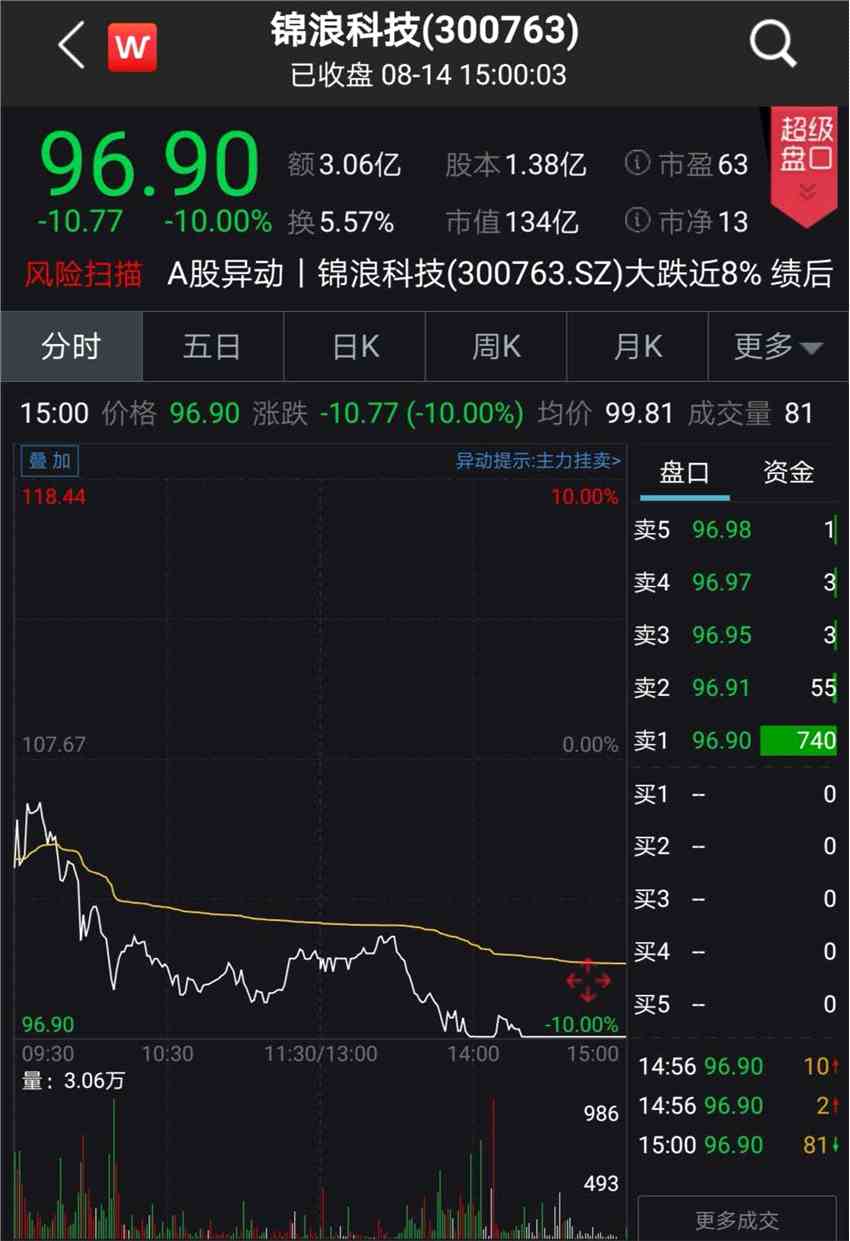Read the A股异动 news headline
This screenshot has width=850, height=1241.
[x=500, y=274]
